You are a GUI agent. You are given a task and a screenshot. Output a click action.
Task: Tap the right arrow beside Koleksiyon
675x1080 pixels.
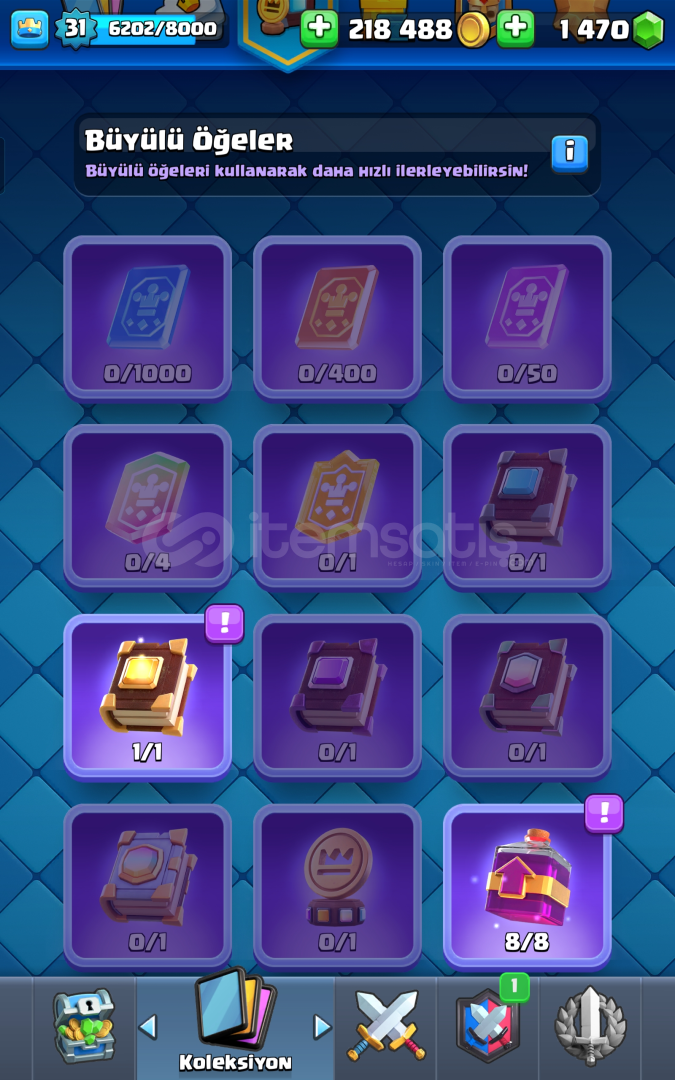[322, 1026]
